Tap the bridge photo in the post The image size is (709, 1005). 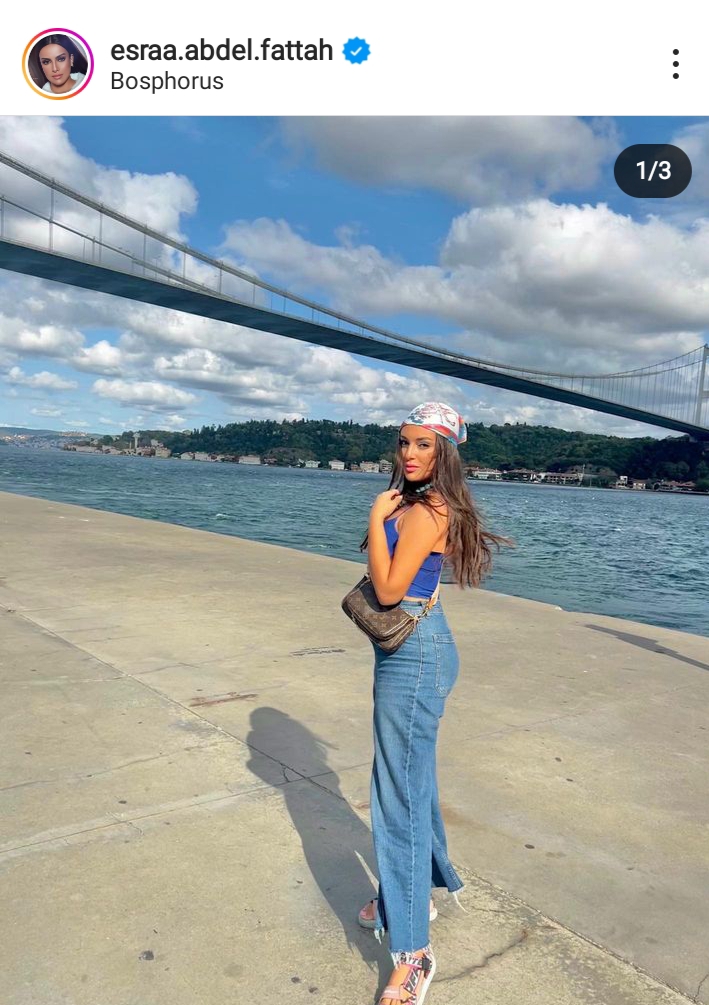click(354, 560)
